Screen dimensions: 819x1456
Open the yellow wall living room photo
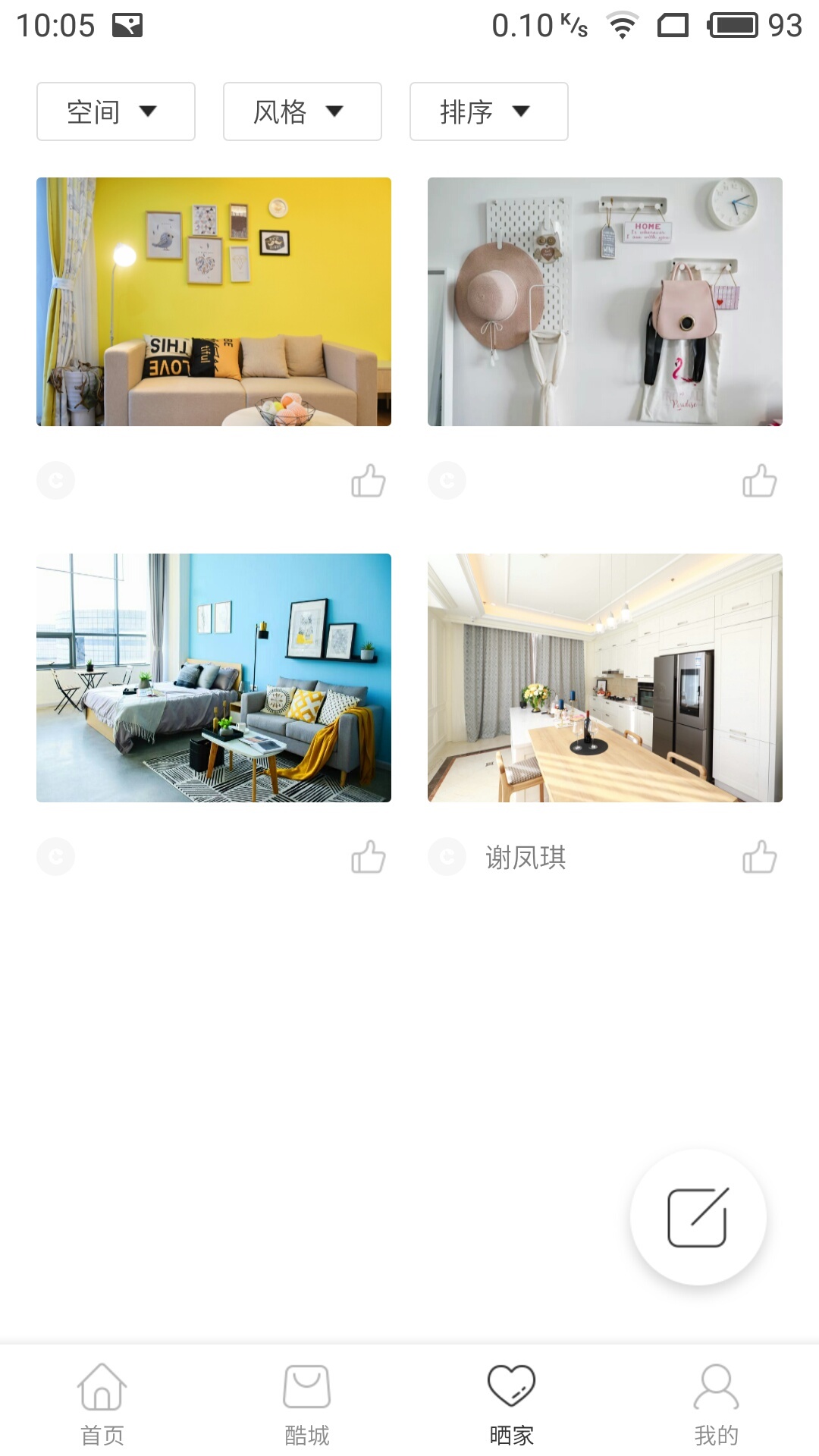click(x=214, y=302)
